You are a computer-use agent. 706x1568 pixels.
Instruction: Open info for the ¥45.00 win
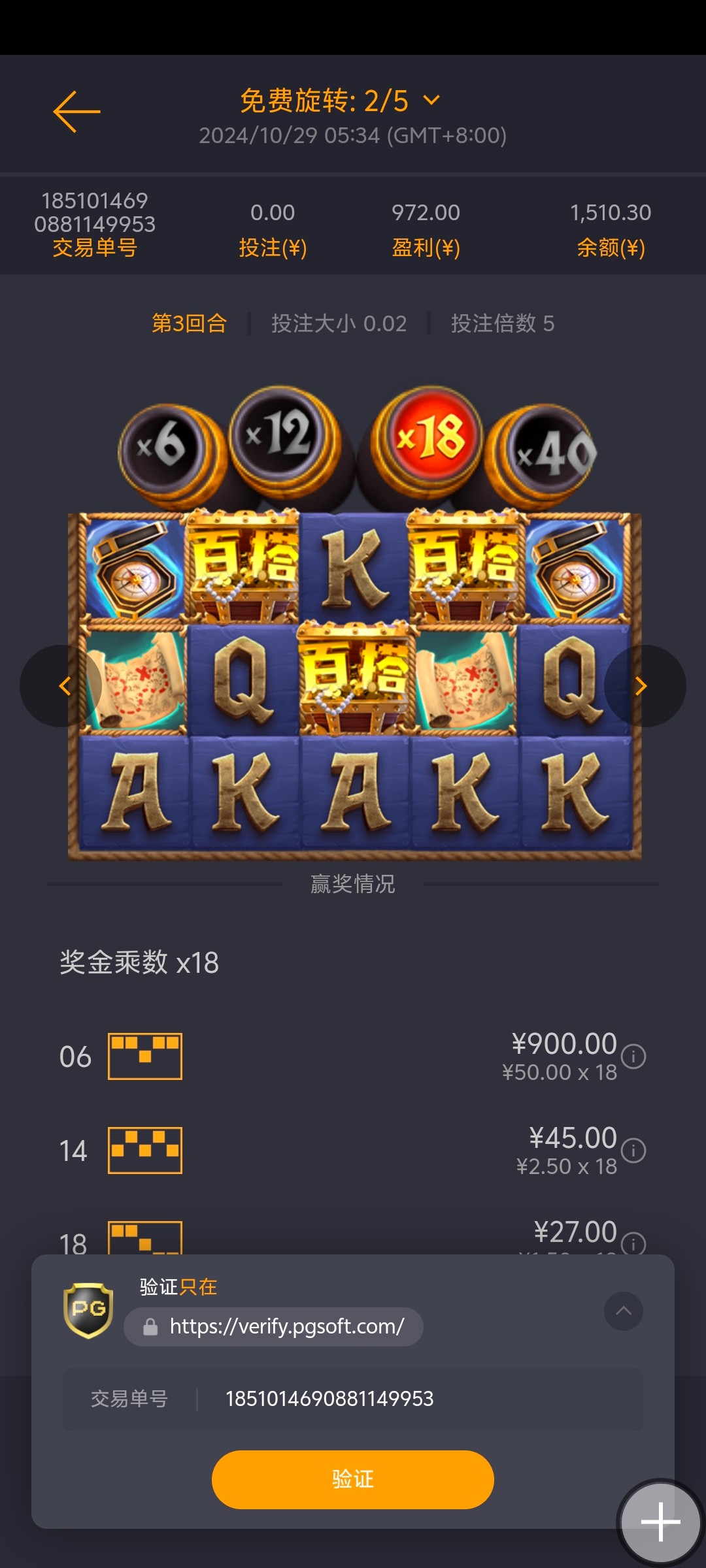(x=633, y=1151)
